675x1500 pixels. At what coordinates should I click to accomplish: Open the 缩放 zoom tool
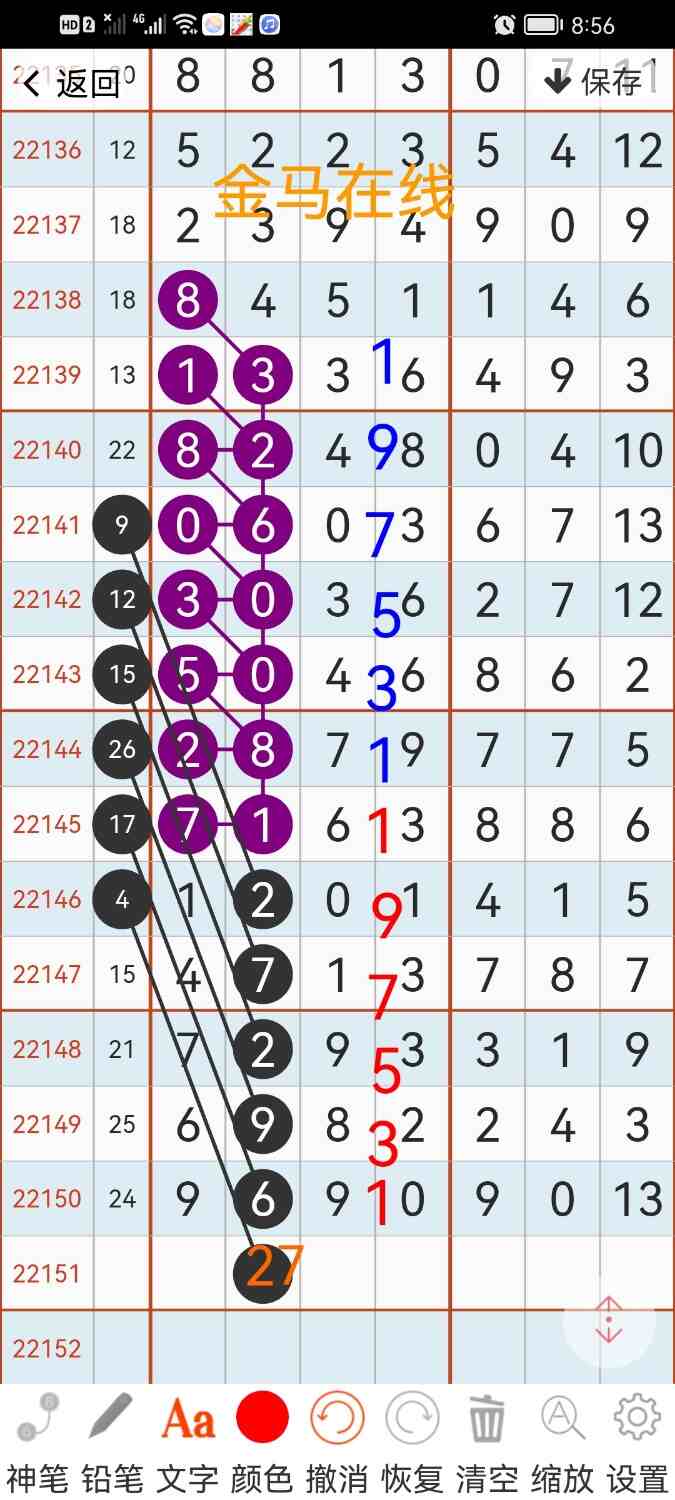(x=562, y=1440)
